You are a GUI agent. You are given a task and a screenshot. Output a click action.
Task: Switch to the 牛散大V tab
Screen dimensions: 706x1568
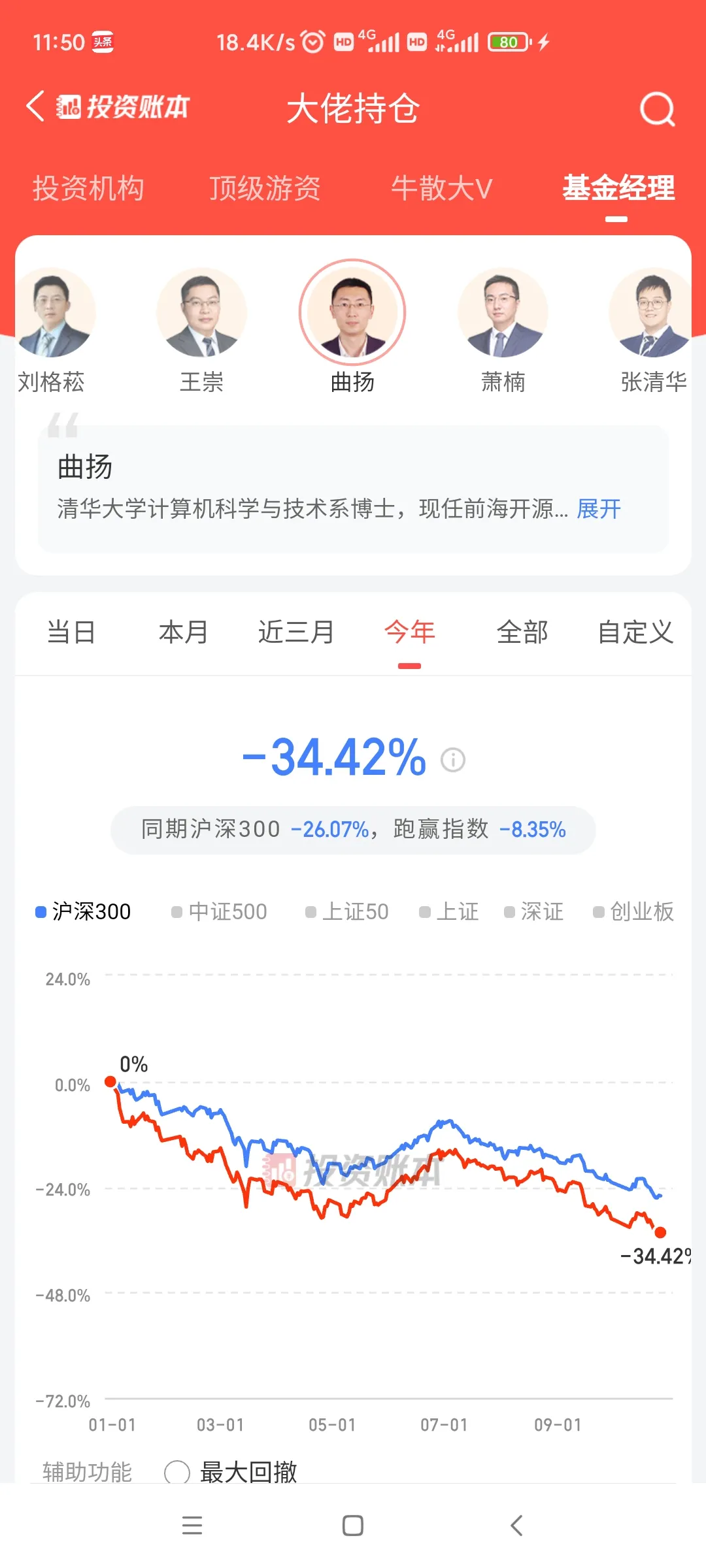point(441,189)
